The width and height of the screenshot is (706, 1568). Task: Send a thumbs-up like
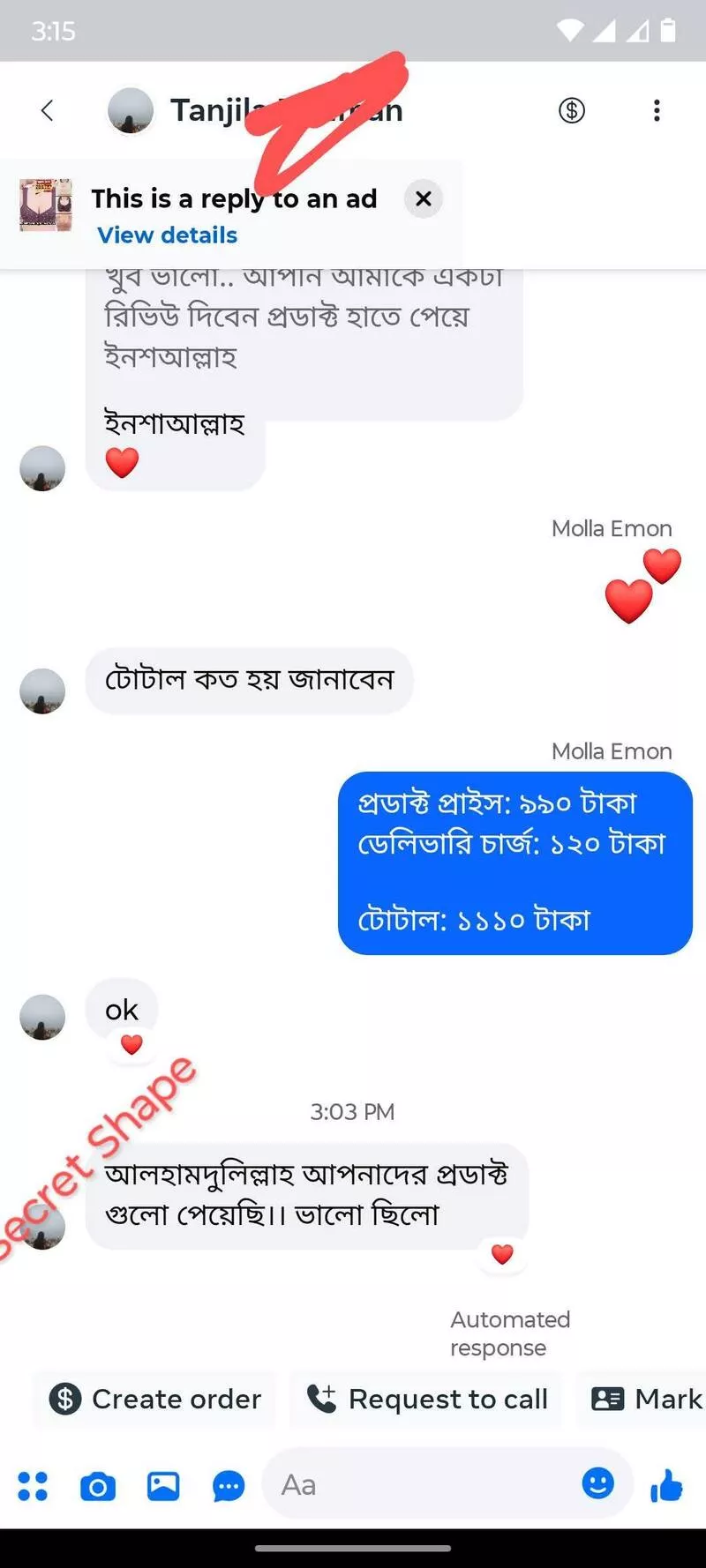coord(666,1486)
